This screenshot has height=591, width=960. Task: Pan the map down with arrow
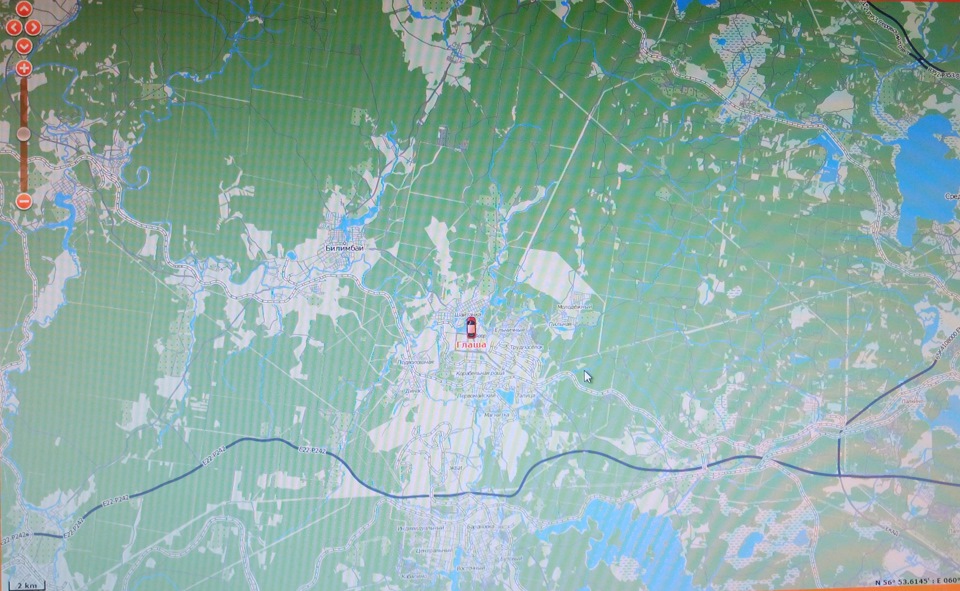24,46
